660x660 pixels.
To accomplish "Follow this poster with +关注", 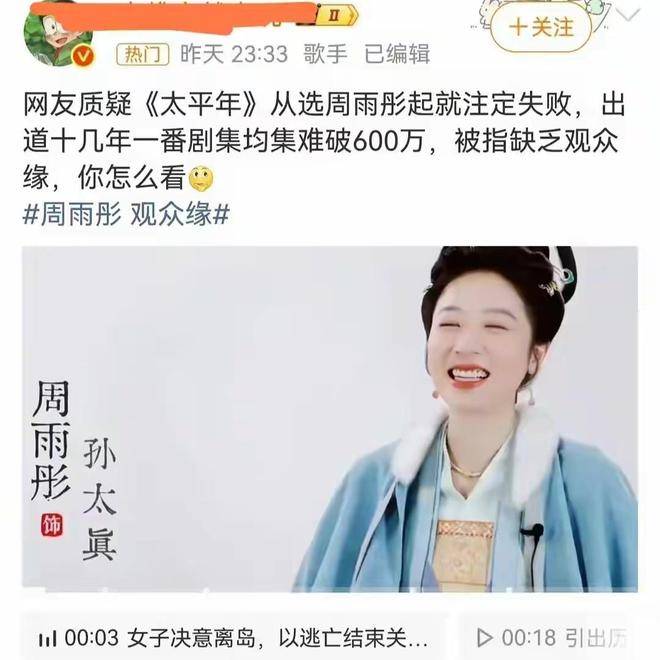I will click(540, 27).
